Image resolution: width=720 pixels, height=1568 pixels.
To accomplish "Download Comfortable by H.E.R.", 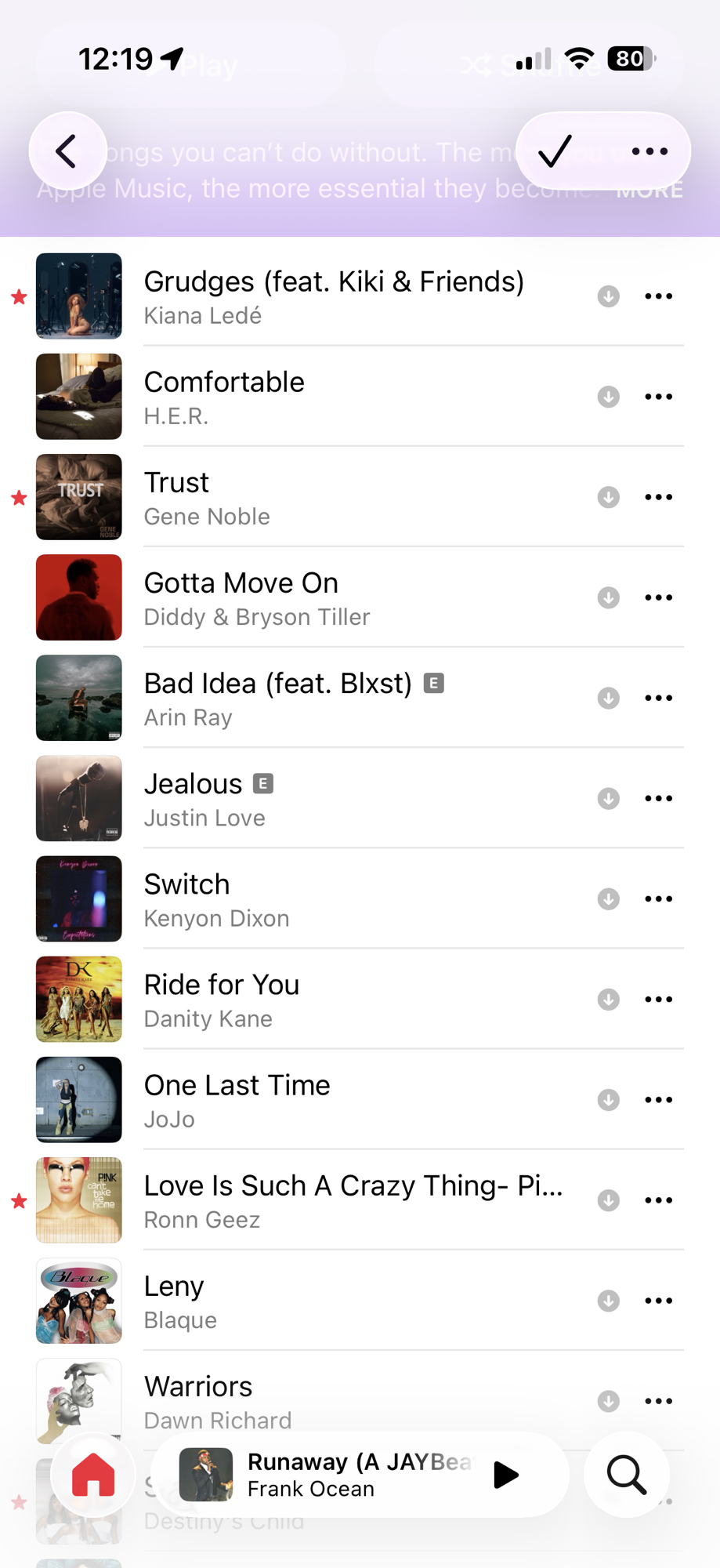I will click(x=608, y=397).
